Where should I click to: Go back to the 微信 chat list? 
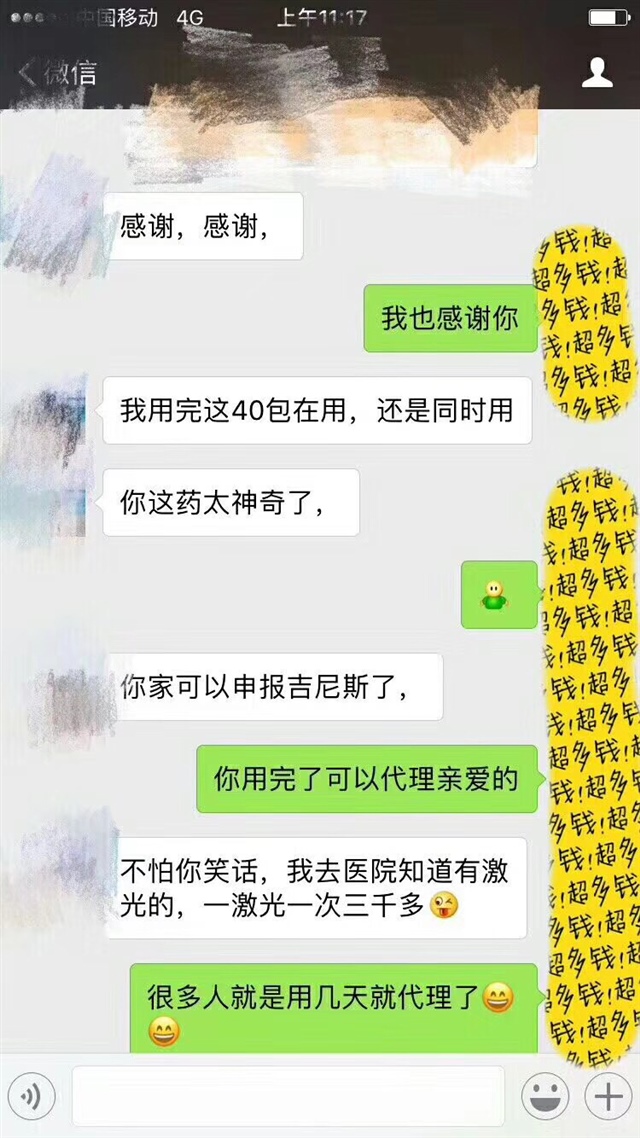[58, 73]
